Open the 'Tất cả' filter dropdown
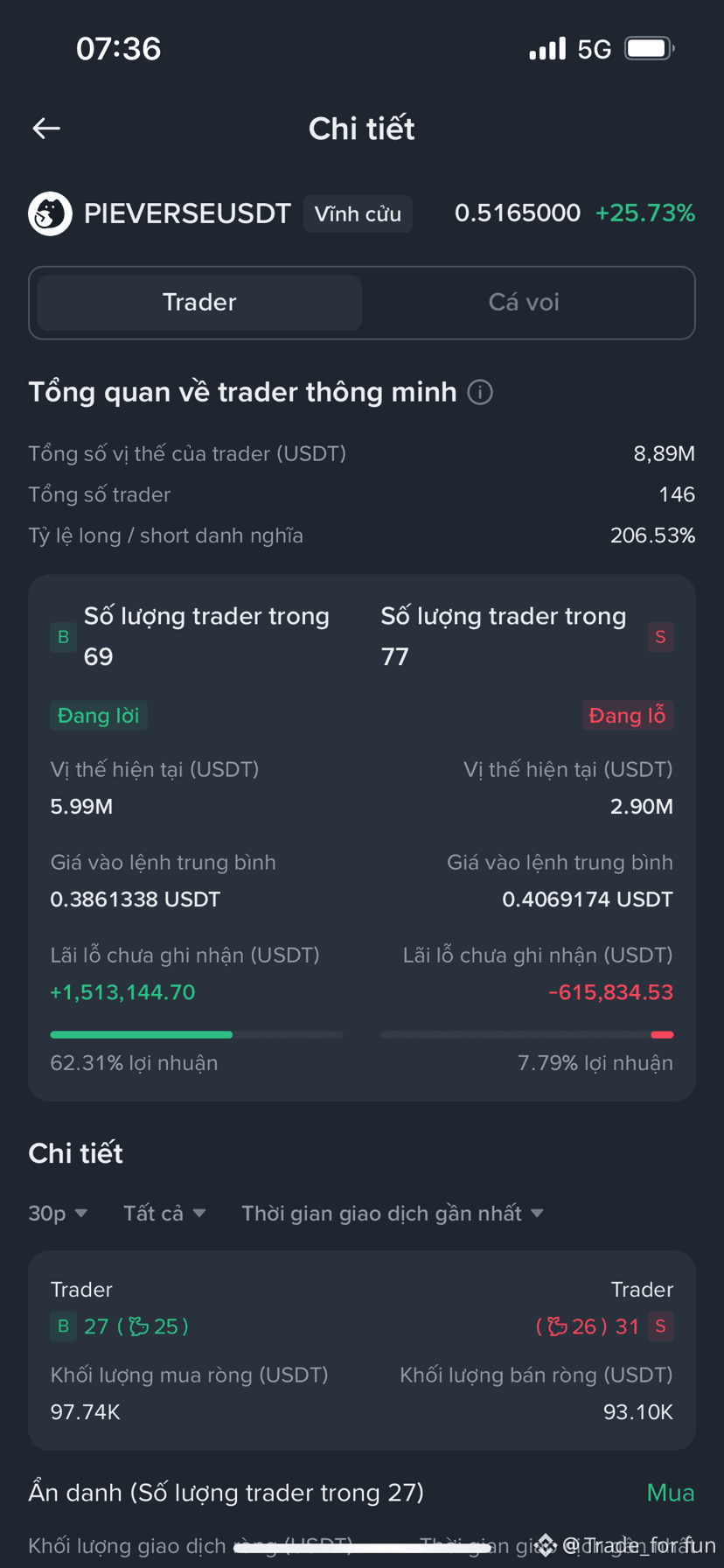724x1568 pixels. click(163, 1213)
